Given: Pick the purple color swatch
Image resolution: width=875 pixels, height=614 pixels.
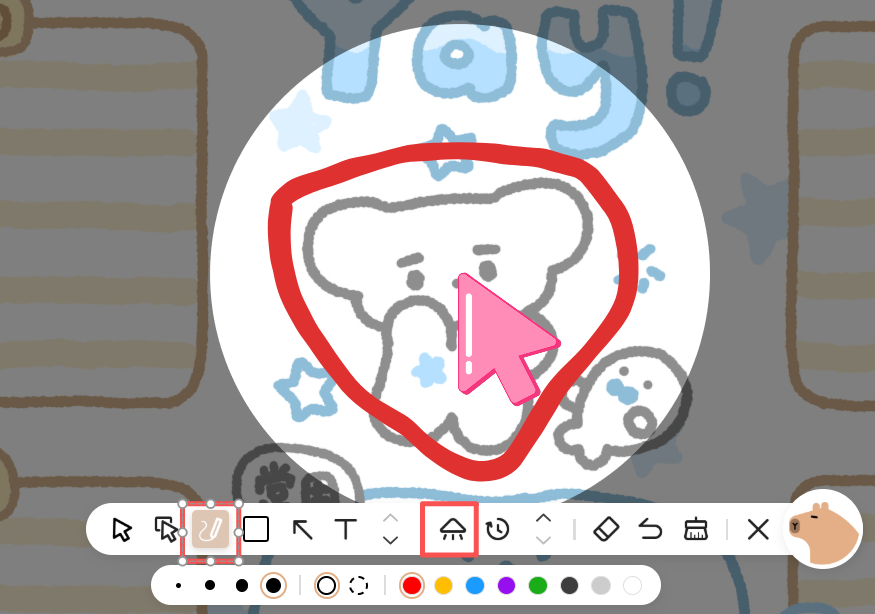Looking at the screenshot, I should [x=507, y=585].
